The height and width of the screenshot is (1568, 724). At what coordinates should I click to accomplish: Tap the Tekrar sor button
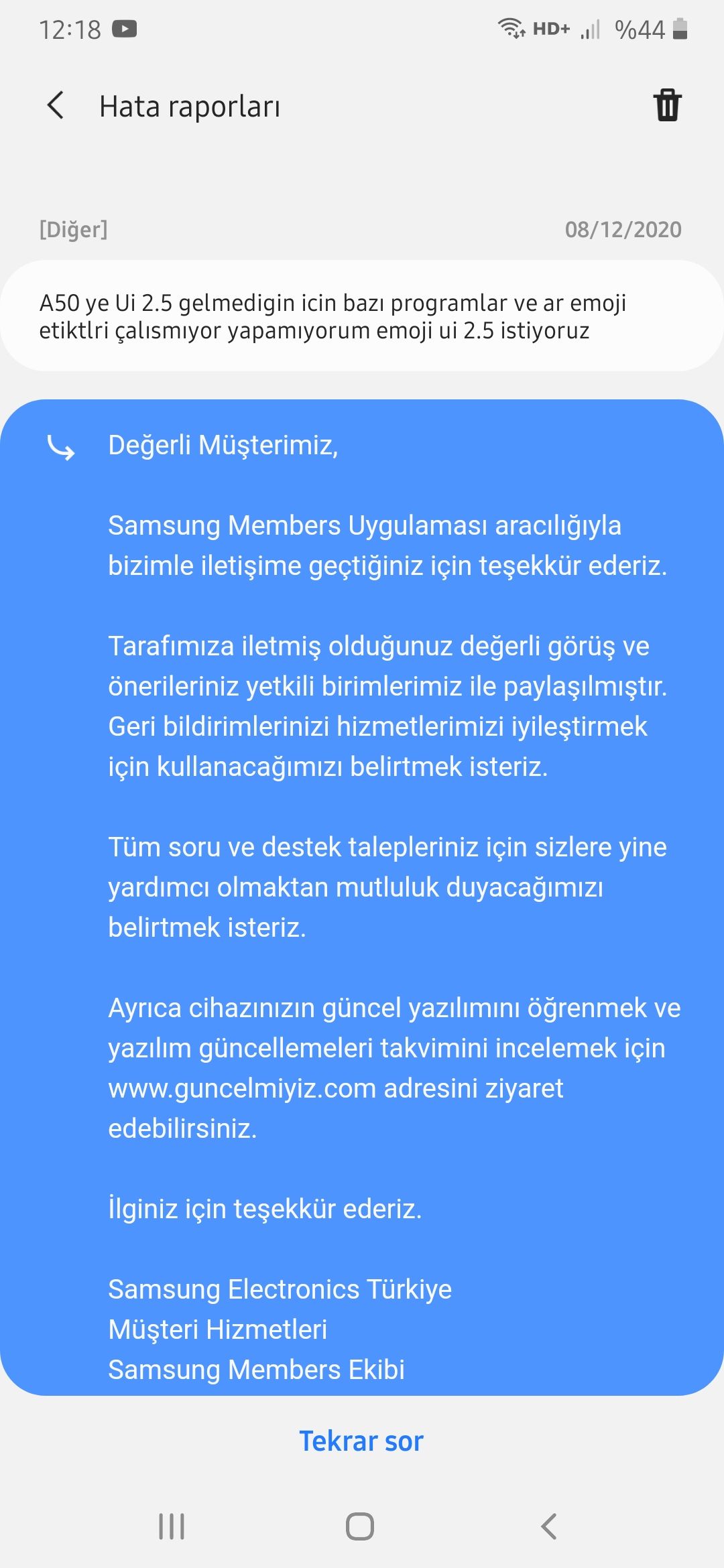(x=361, y=1441)
